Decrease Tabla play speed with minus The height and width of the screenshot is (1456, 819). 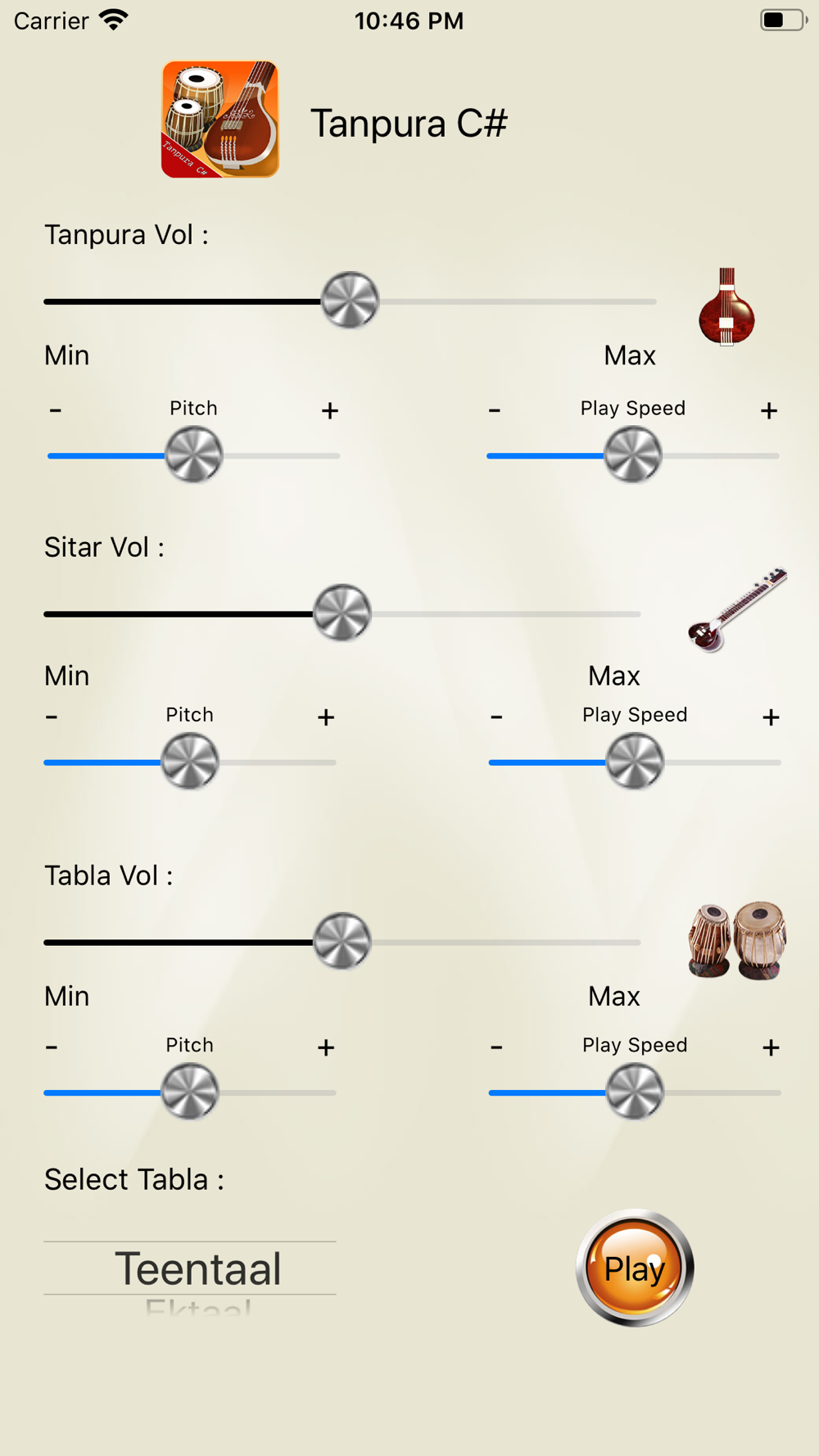click(x=496, y=1047)
